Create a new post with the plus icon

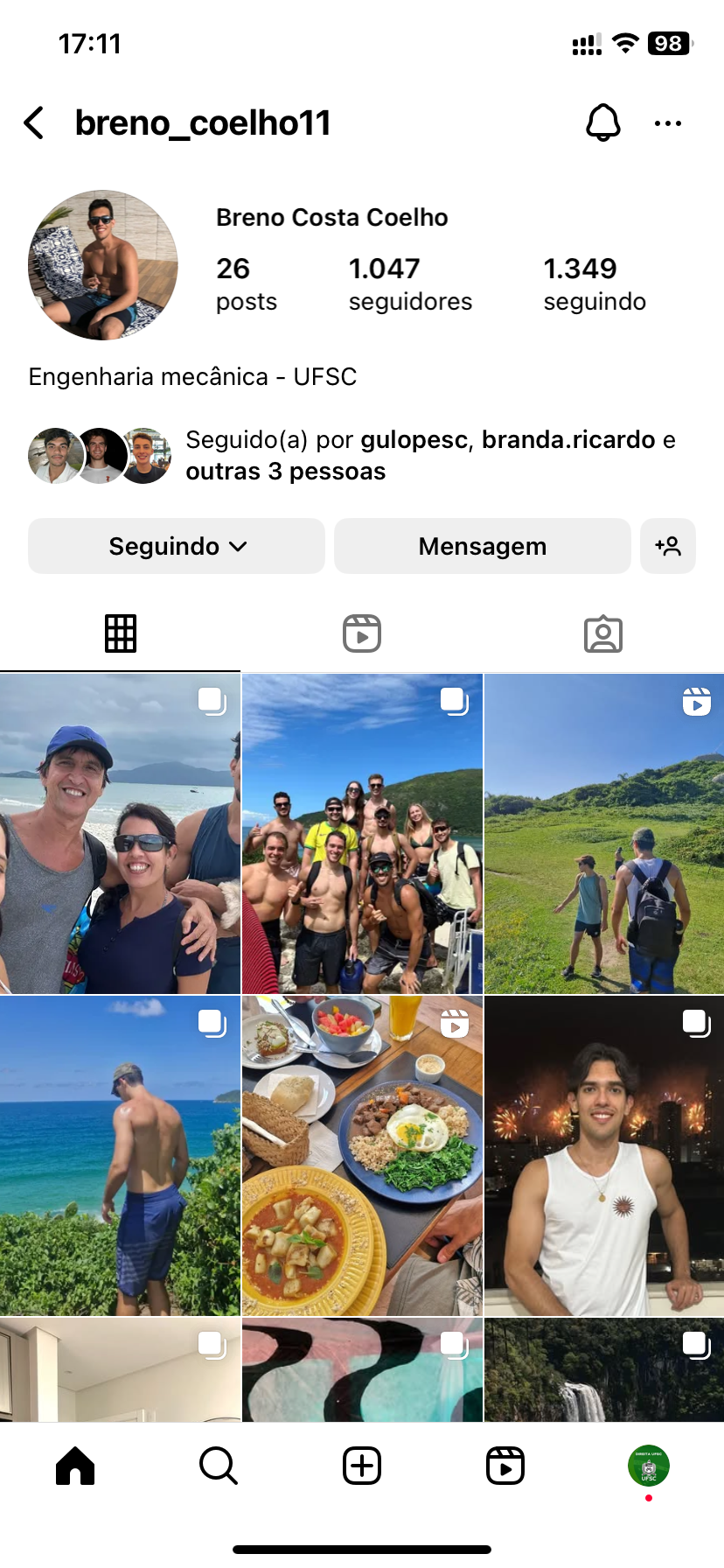pyautogui.click(x=362, y=1466)
